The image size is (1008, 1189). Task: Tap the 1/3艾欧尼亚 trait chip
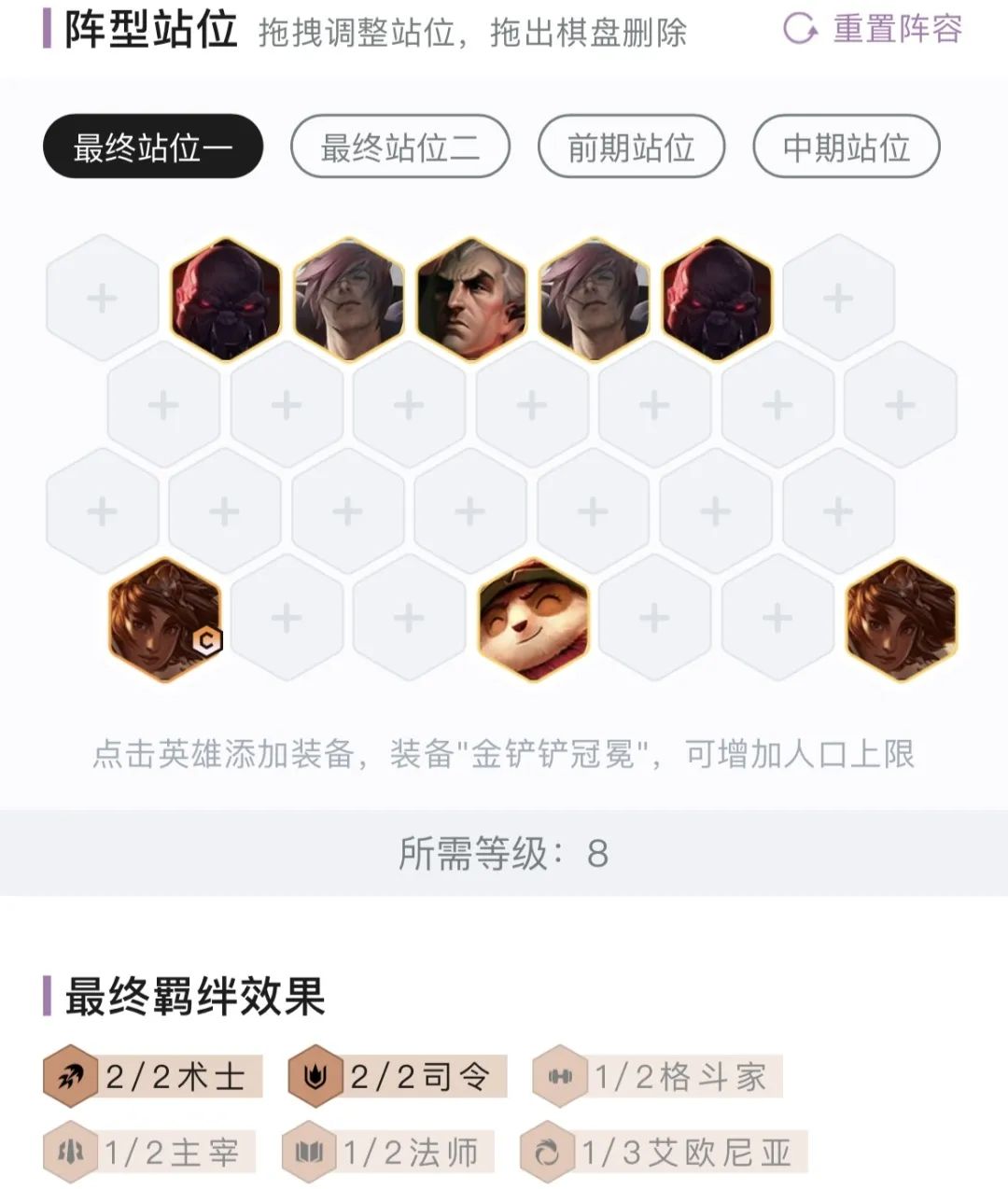pyautogui.click(x=664, y=1153)
